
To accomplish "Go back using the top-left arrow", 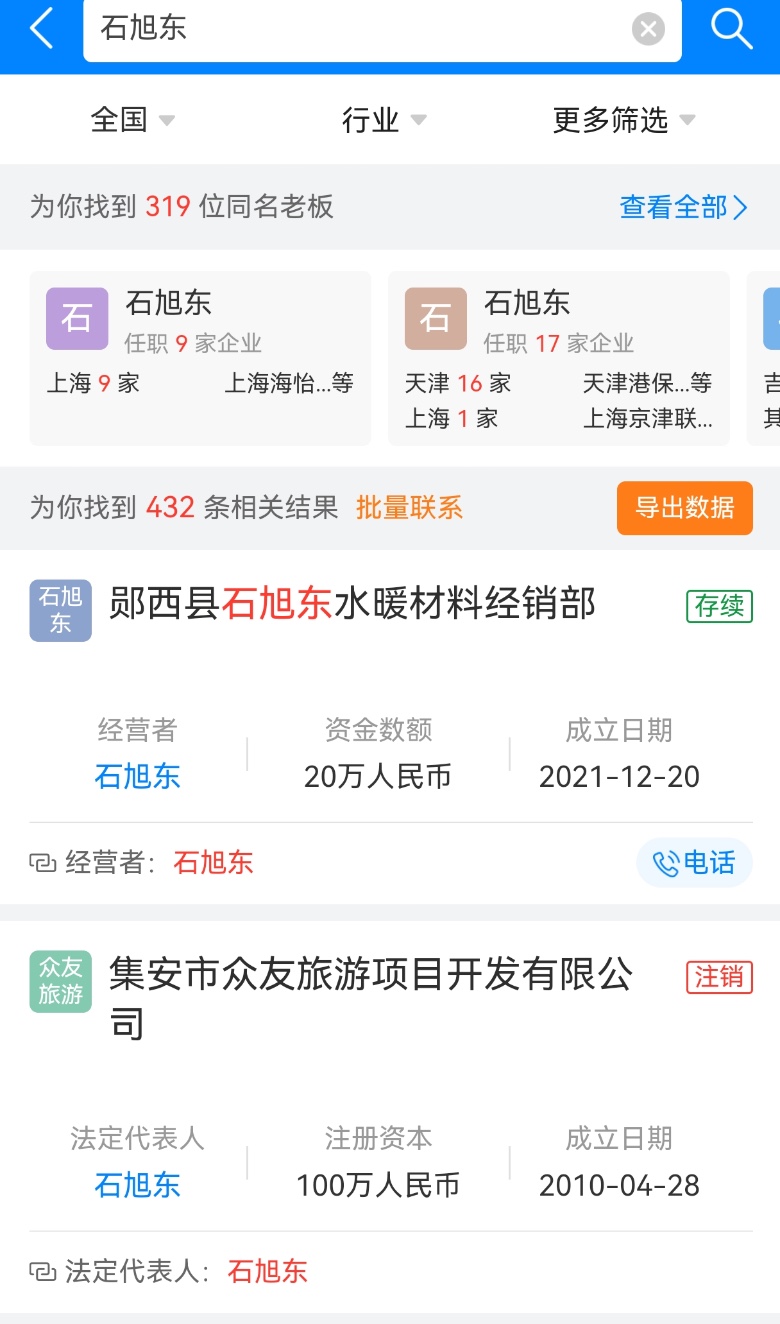I will 41,29.
